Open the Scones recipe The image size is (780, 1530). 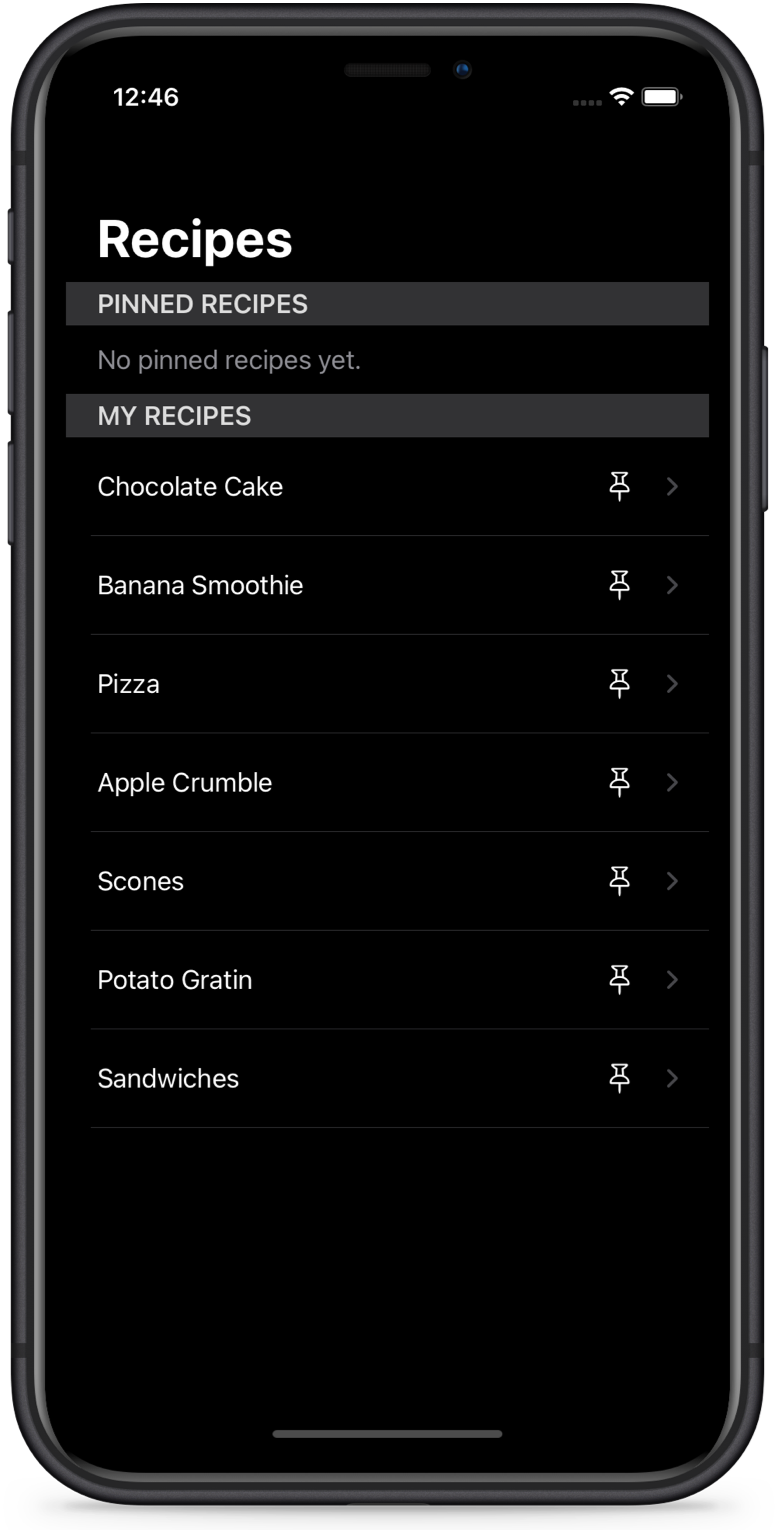coord(141,881)
